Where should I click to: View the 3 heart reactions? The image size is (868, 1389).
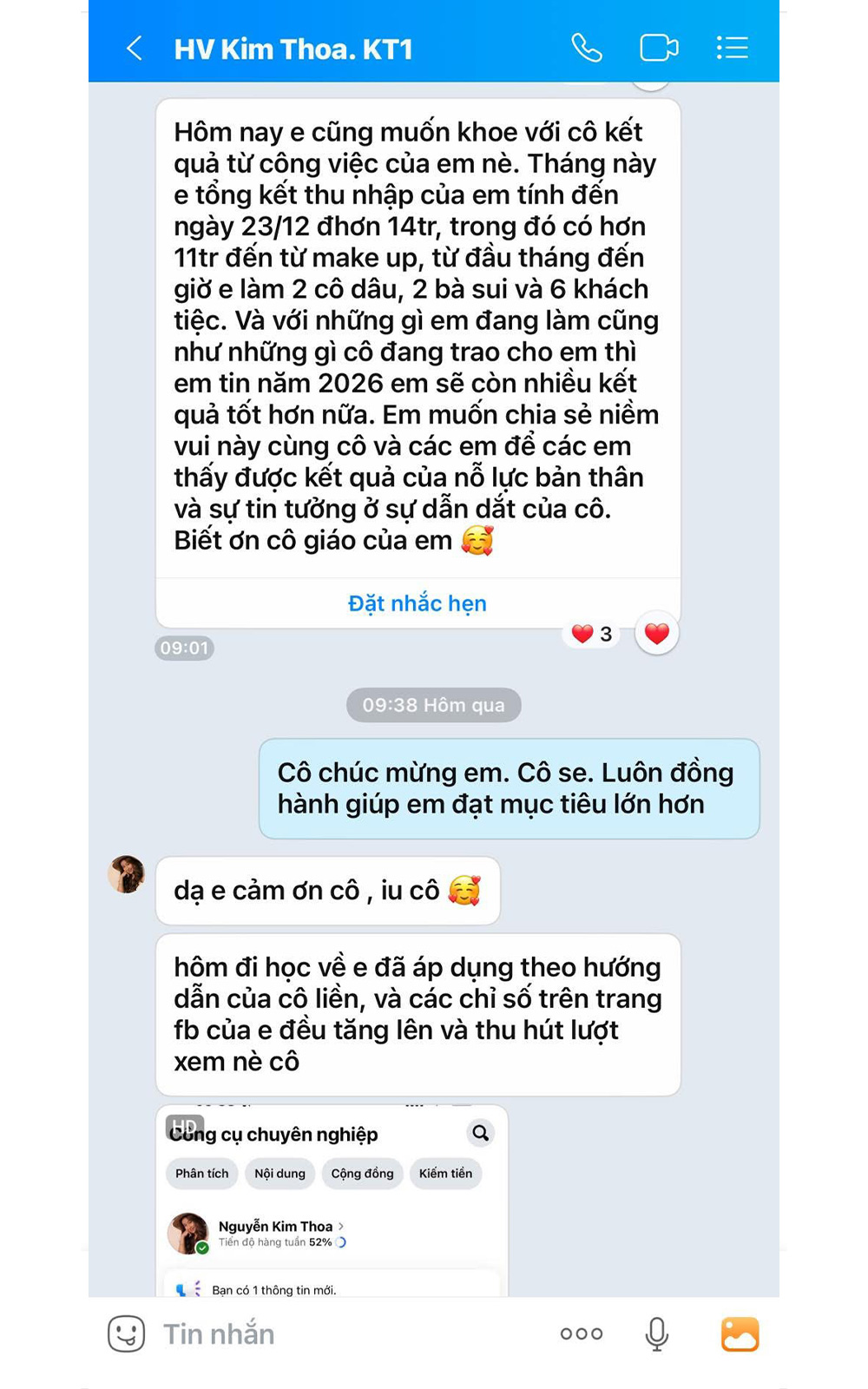click(592, 635)
